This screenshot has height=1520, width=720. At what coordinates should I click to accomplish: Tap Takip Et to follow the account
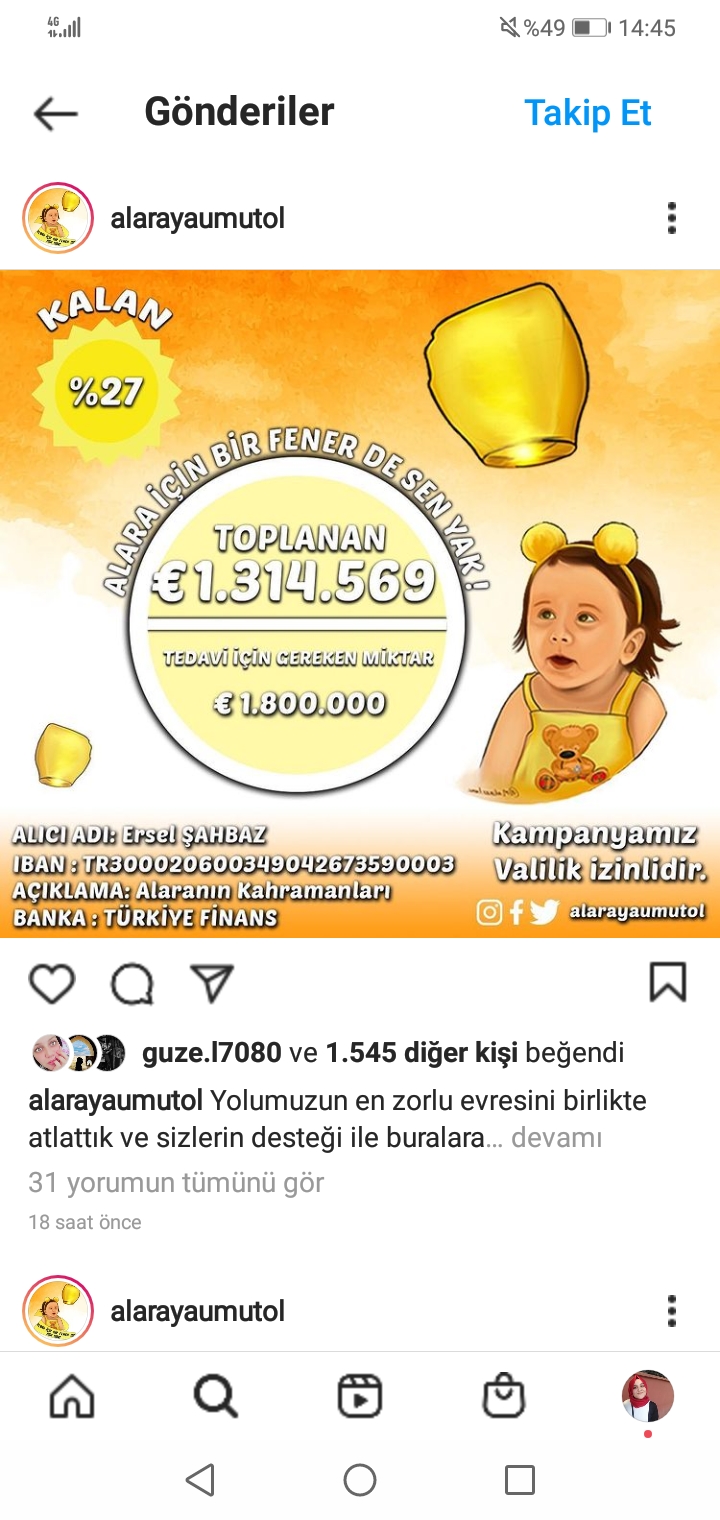click(x=588, y=113)
